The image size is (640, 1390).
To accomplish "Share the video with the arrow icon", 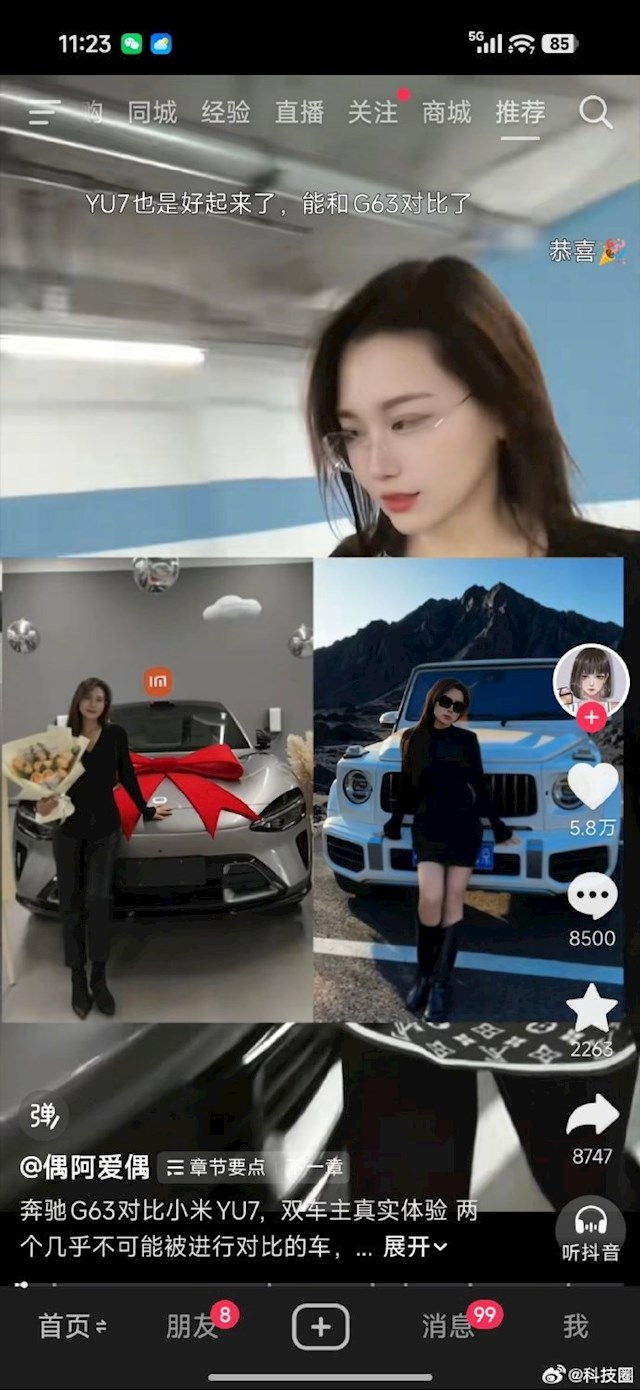I will pos(592,1117).
